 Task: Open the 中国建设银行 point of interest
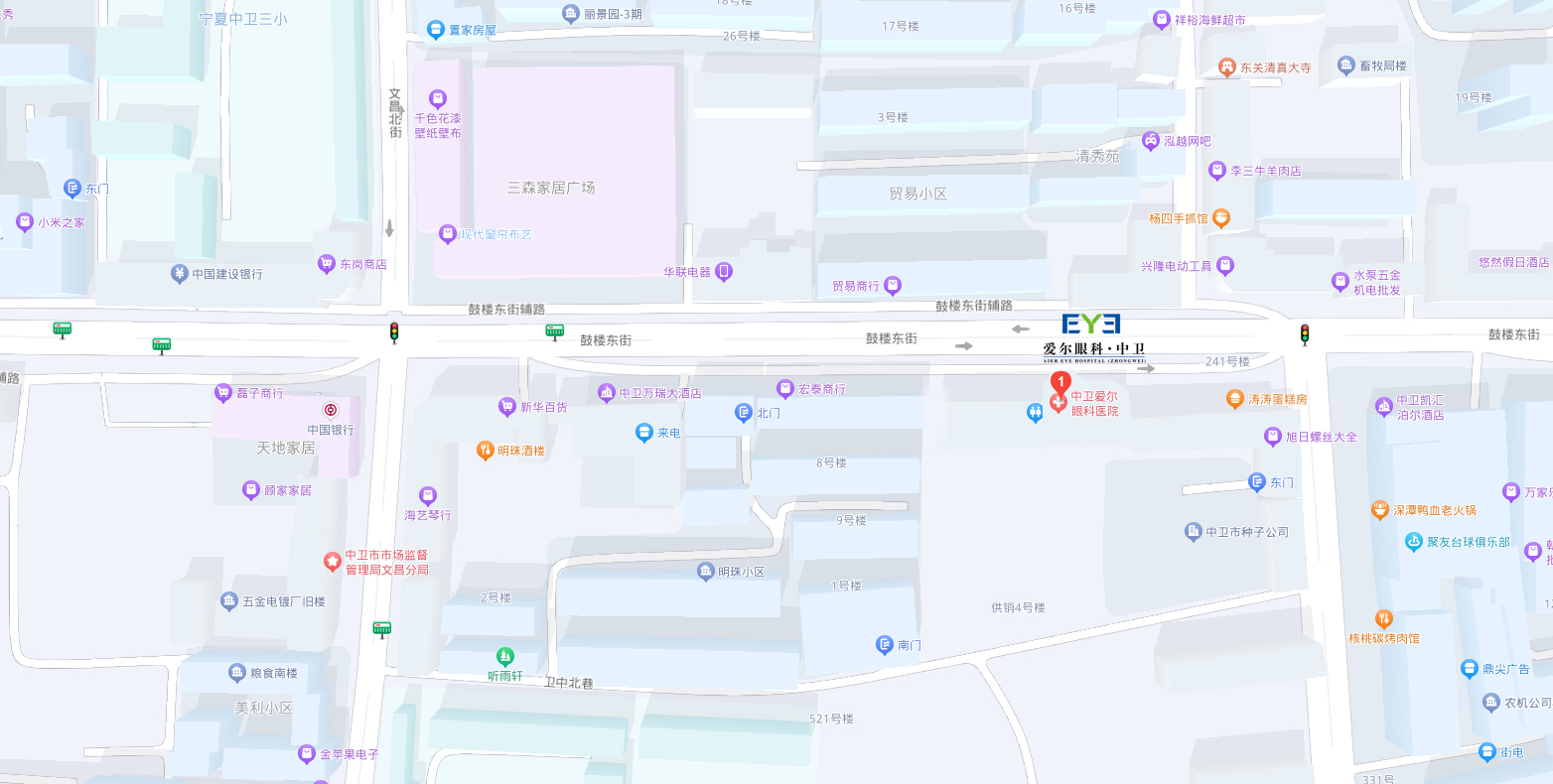point(180,274)
